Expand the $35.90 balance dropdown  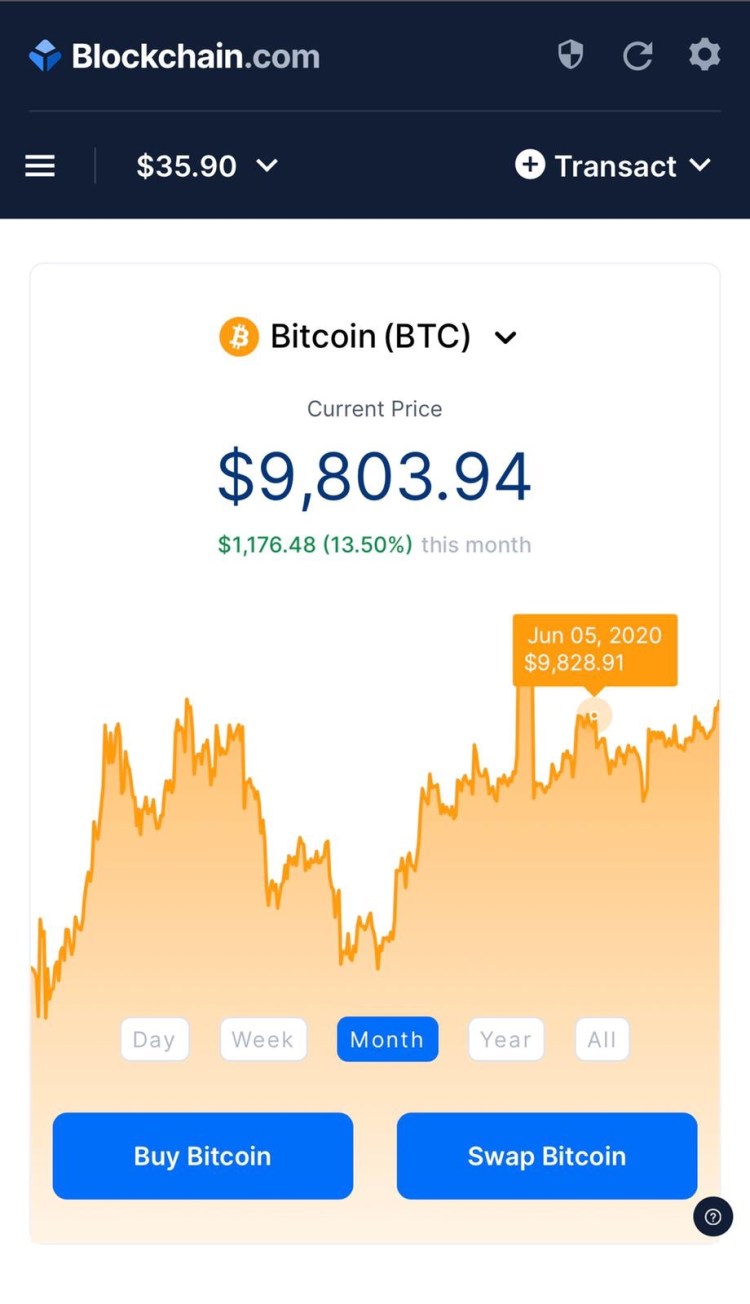[207, 166]
